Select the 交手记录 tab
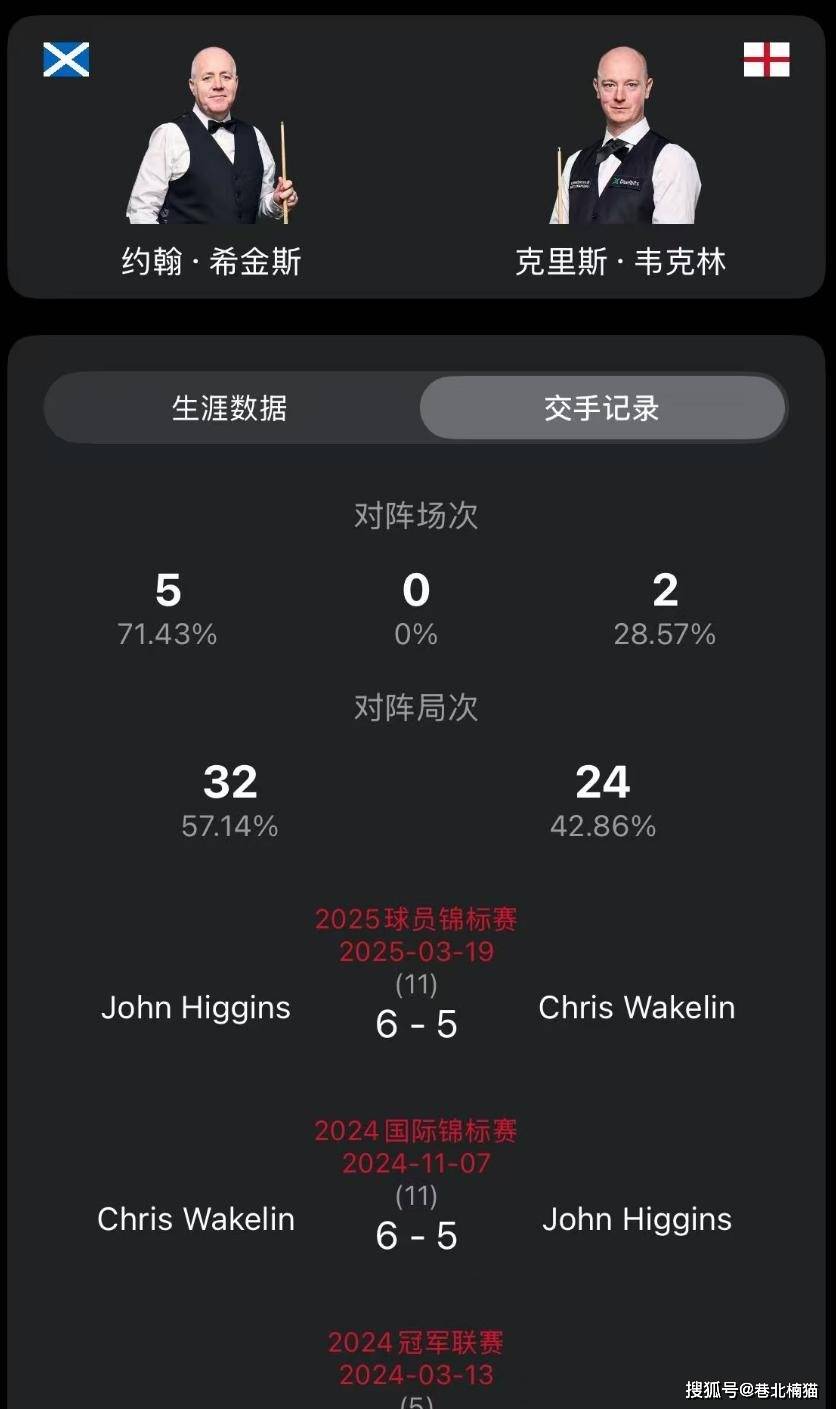The width and height of the screenshot is (836, 1409). pyautogui.click(x=602, y=408)
